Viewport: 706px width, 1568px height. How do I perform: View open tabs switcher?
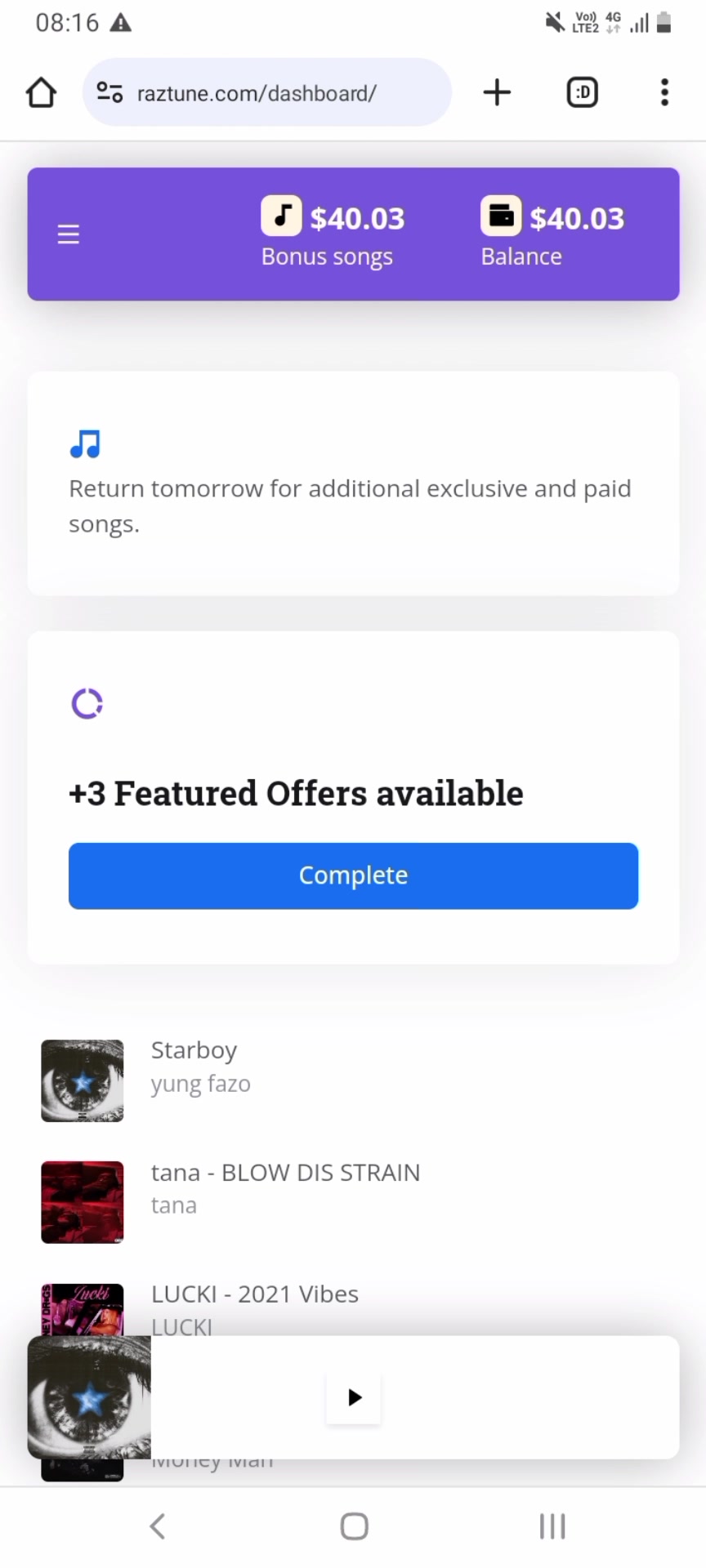(582, 92)
